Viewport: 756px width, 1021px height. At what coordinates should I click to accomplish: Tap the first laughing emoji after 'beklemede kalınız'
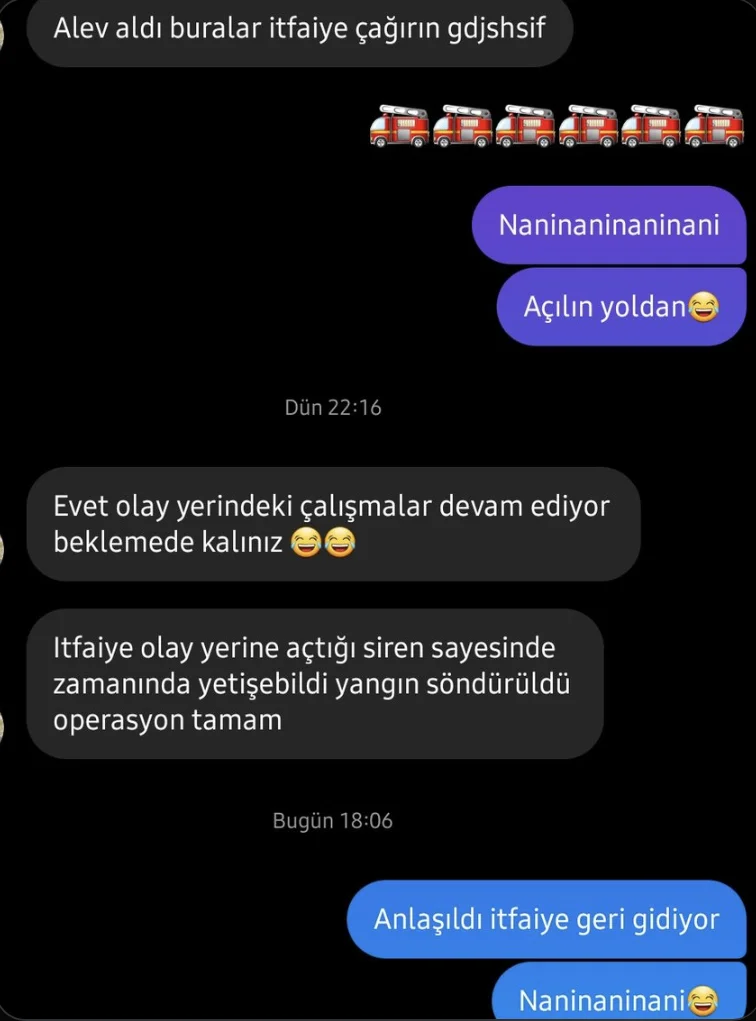tap(305, 543)
